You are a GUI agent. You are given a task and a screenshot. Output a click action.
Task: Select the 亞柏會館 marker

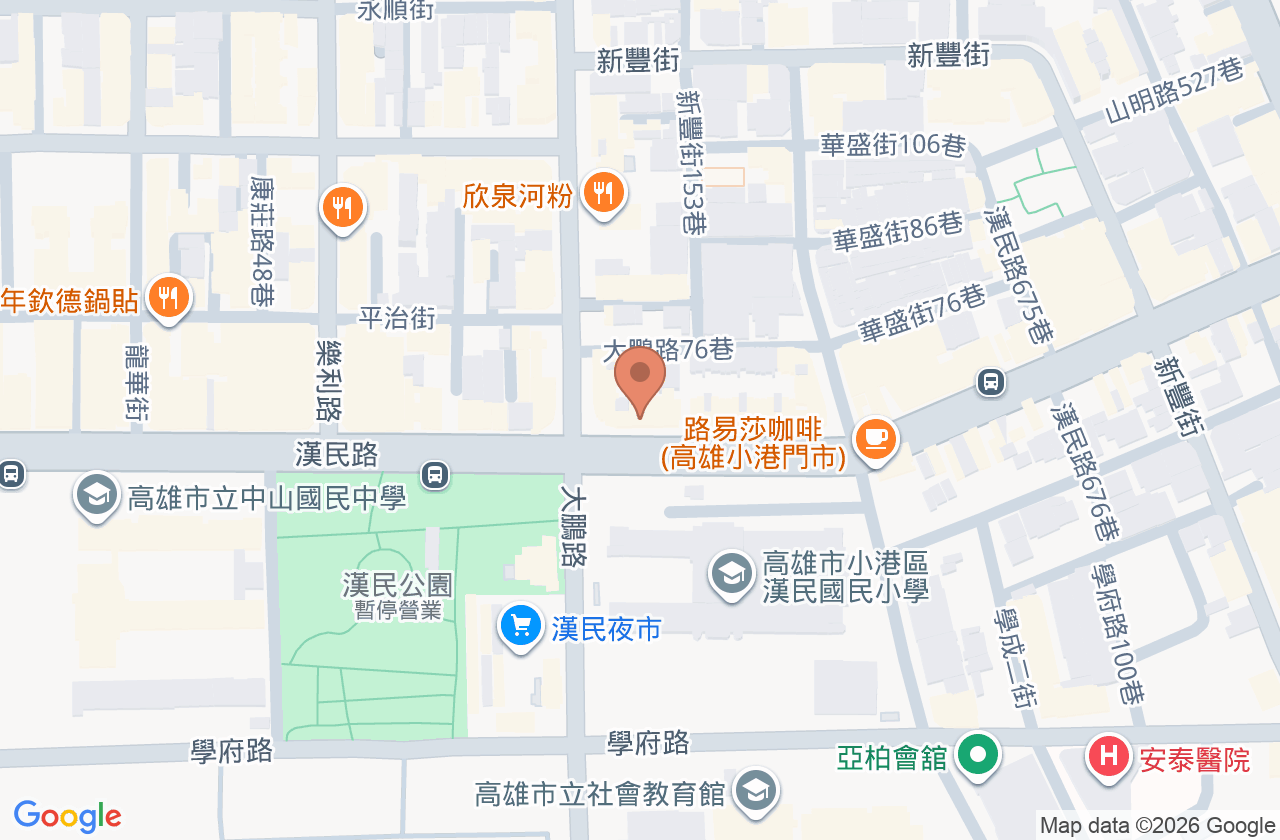point(979,757)
